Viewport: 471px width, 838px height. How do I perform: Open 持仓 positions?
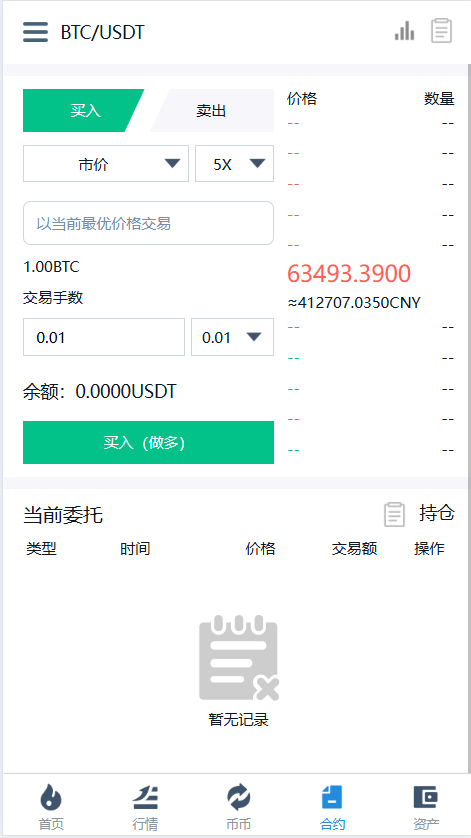click(x=437, y=513)
